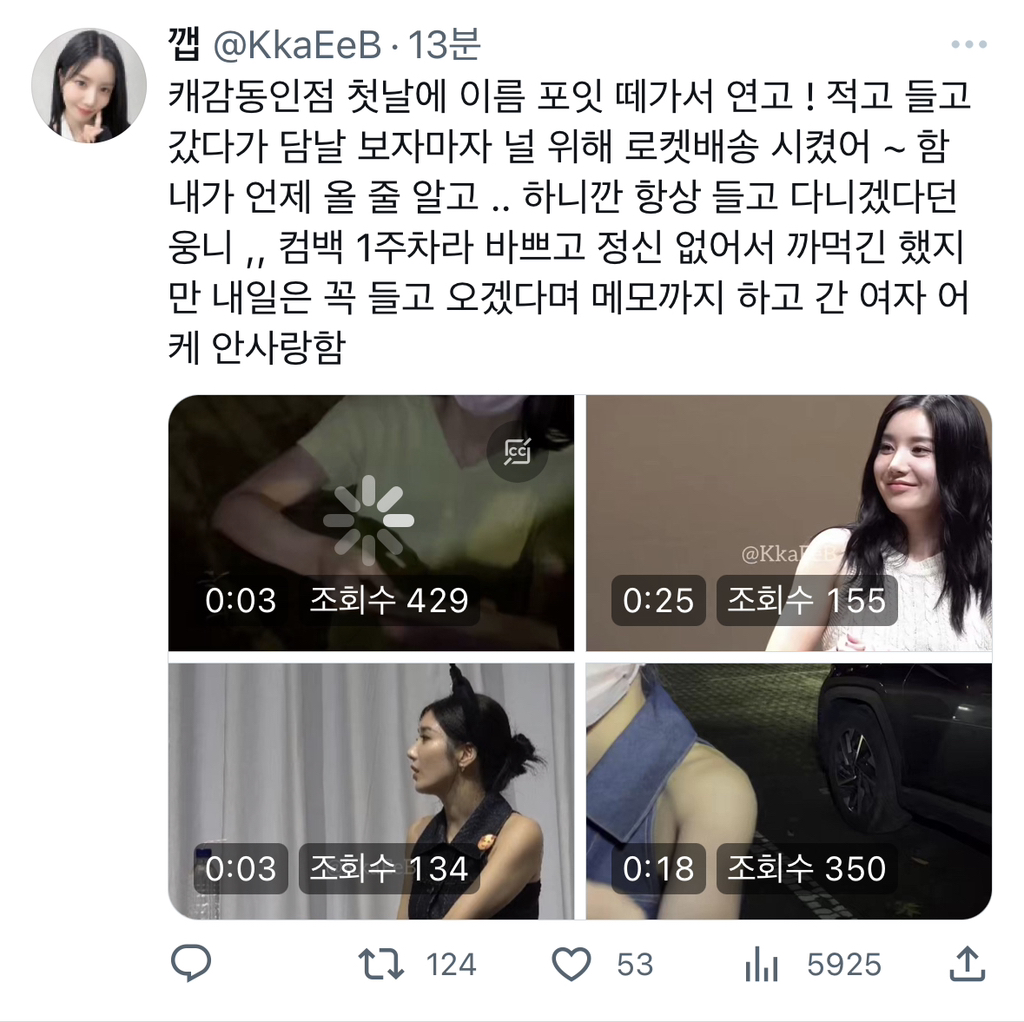1024x1022 pixels.
Task: Play the 0:25 video with 155 views
Action: 788,521
